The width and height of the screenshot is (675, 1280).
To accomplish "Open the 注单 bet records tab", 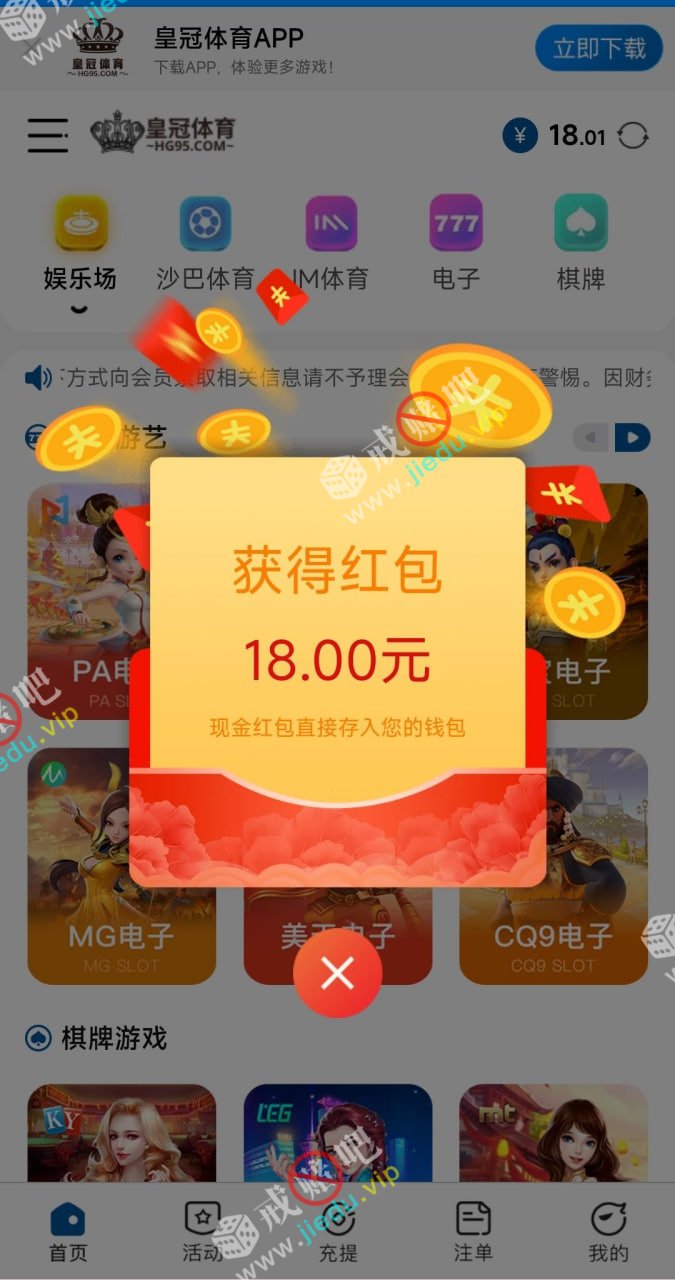I will coord(473,1231).
